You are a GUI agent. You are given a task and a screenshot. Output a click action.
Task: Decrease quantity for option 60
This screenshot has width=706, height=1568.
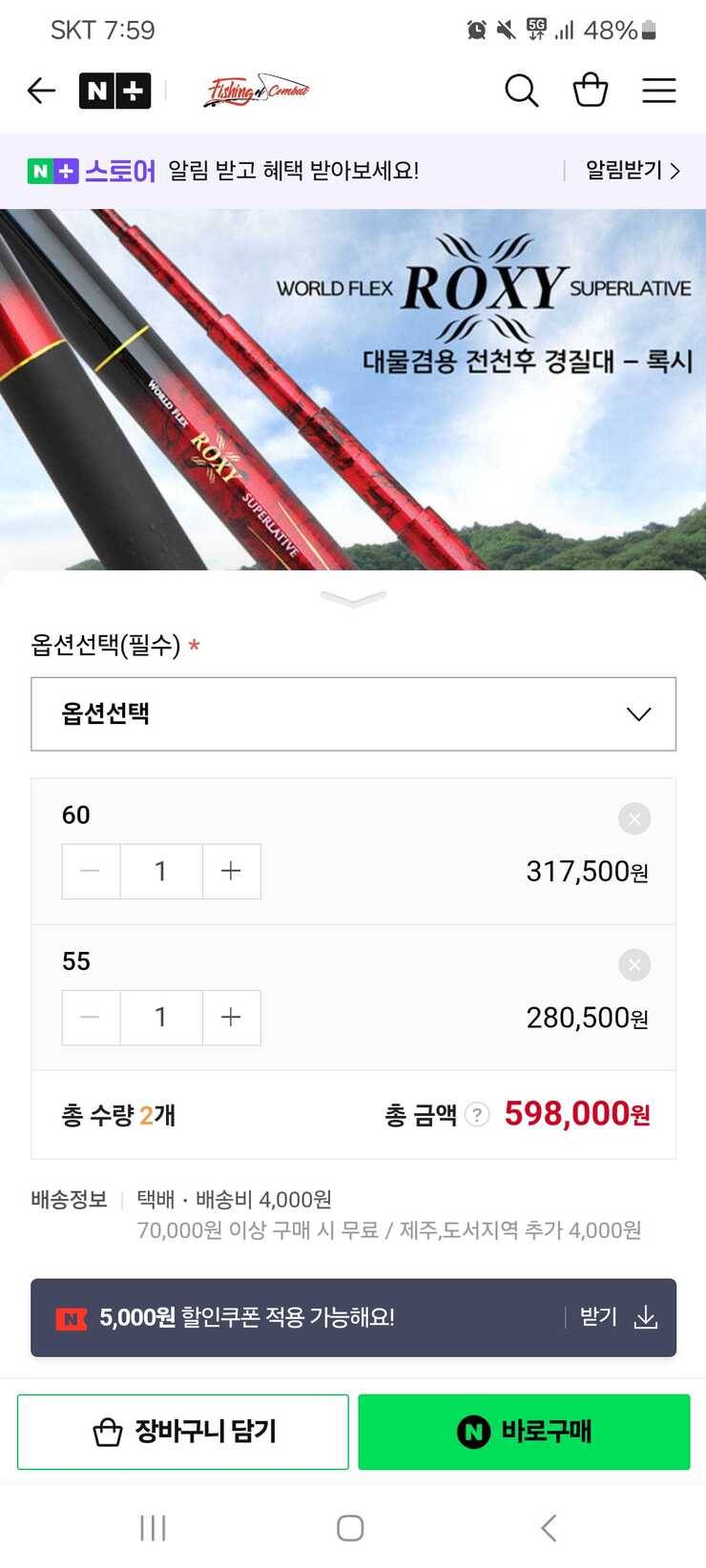coord(91,871)
